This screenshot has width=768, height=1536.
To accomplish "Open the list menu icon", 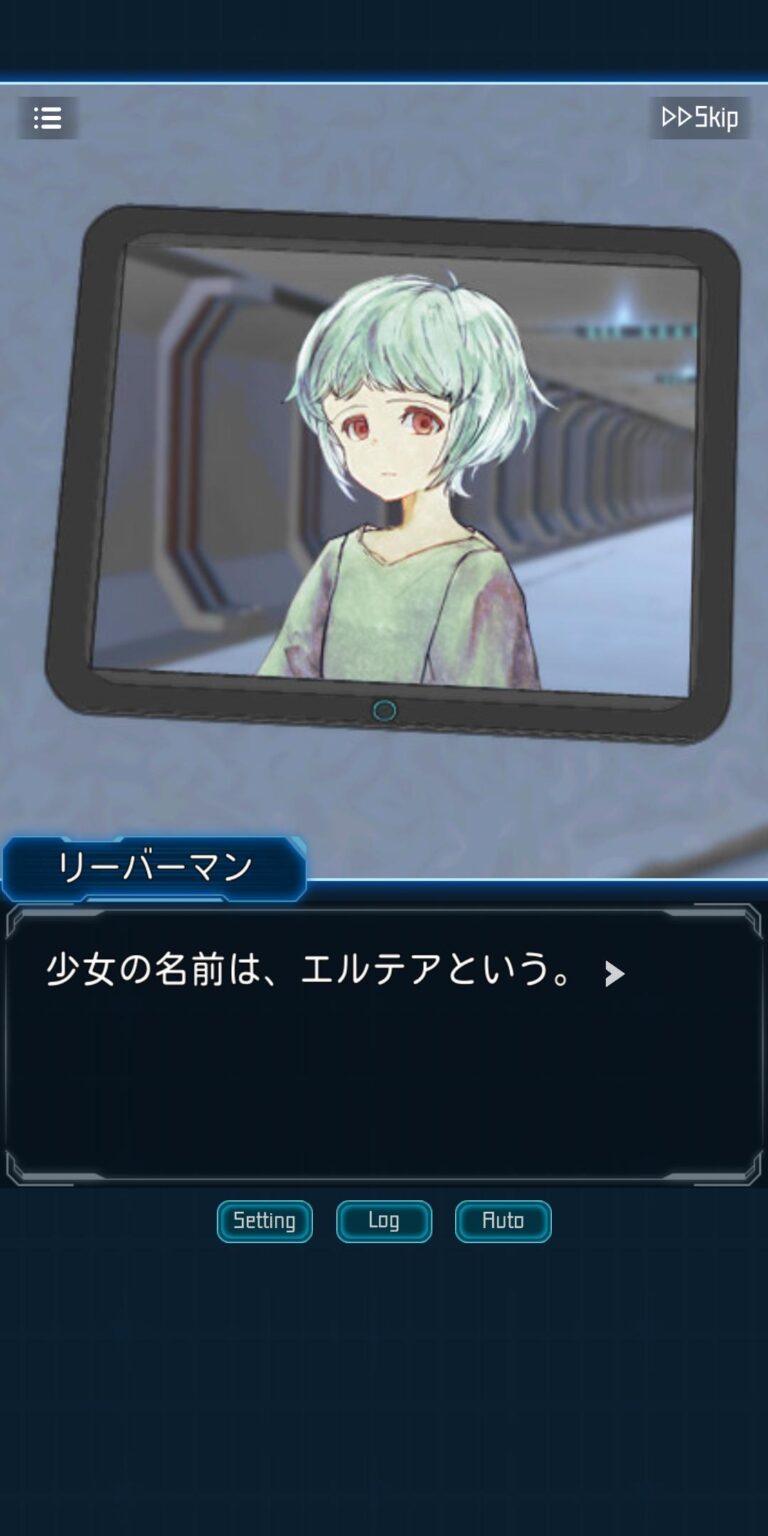I will (x=47, y=118).
